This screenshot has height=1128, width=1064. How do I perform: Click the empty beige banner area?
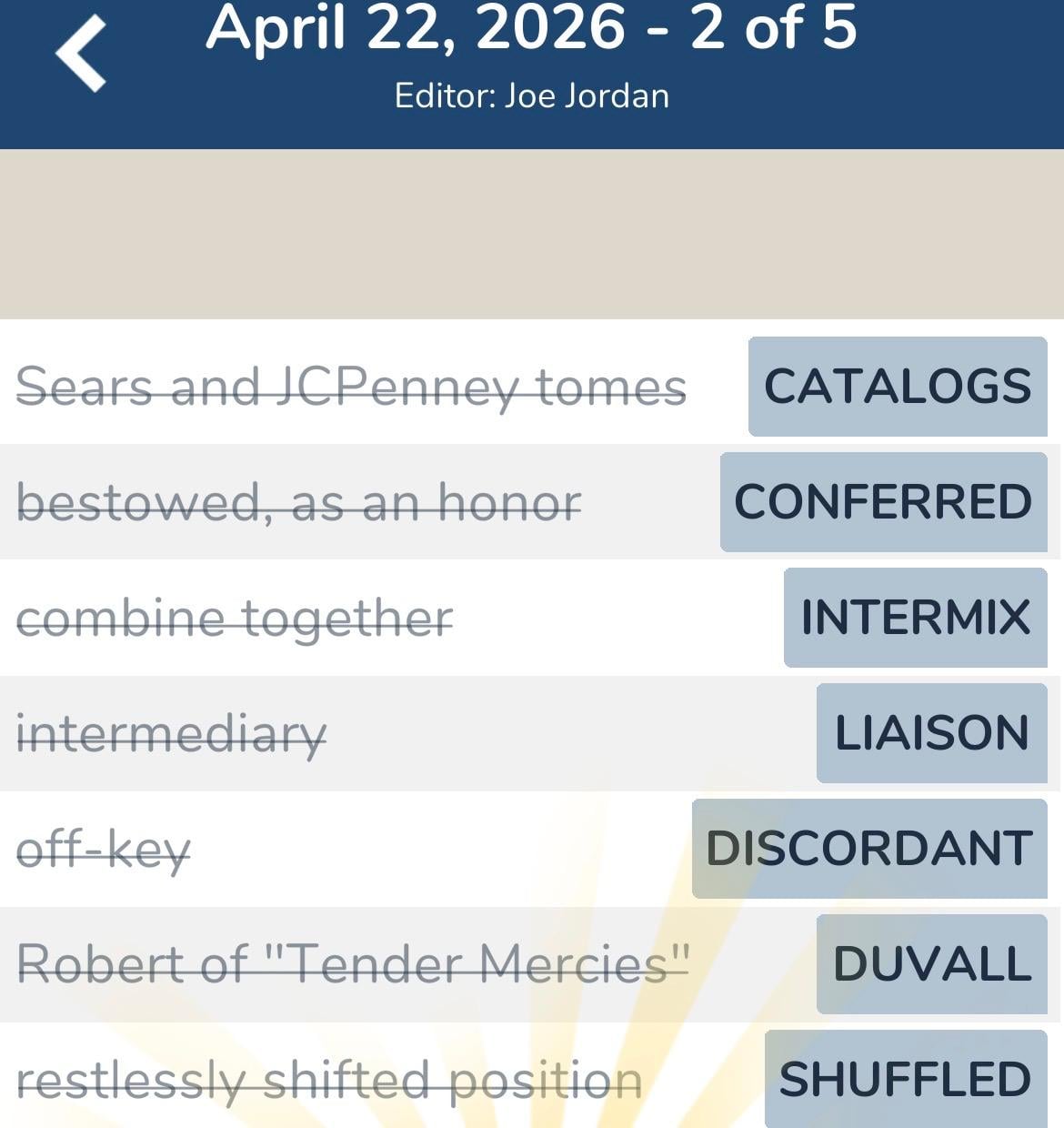pos(532,232)
